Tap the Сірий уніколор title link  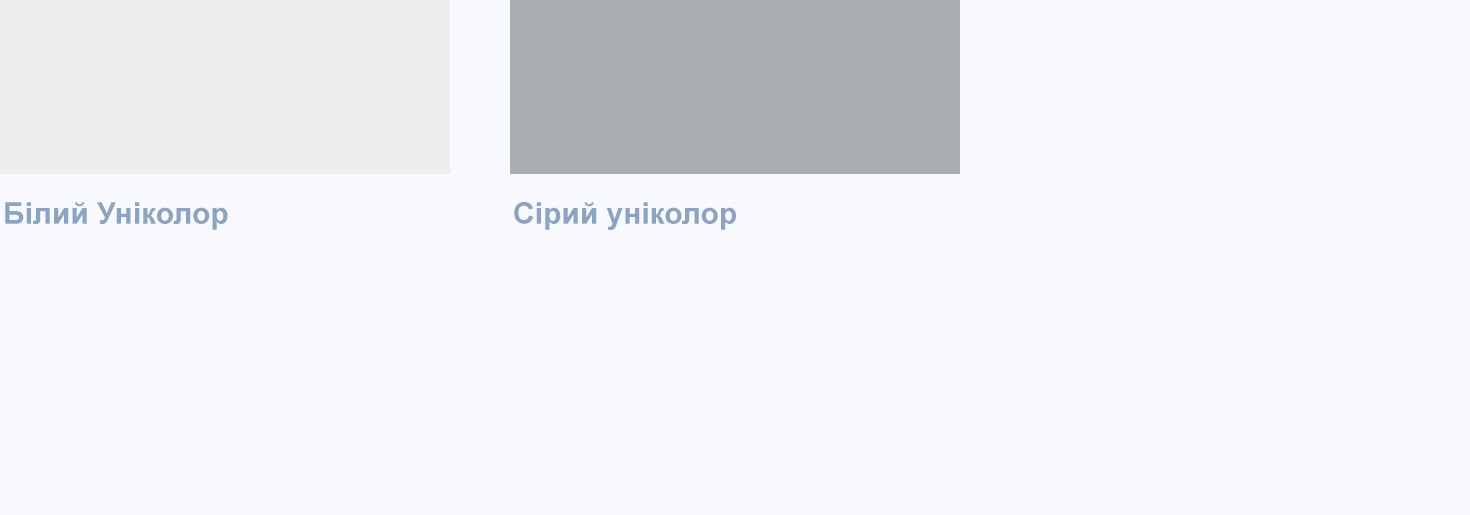[625, 214]
